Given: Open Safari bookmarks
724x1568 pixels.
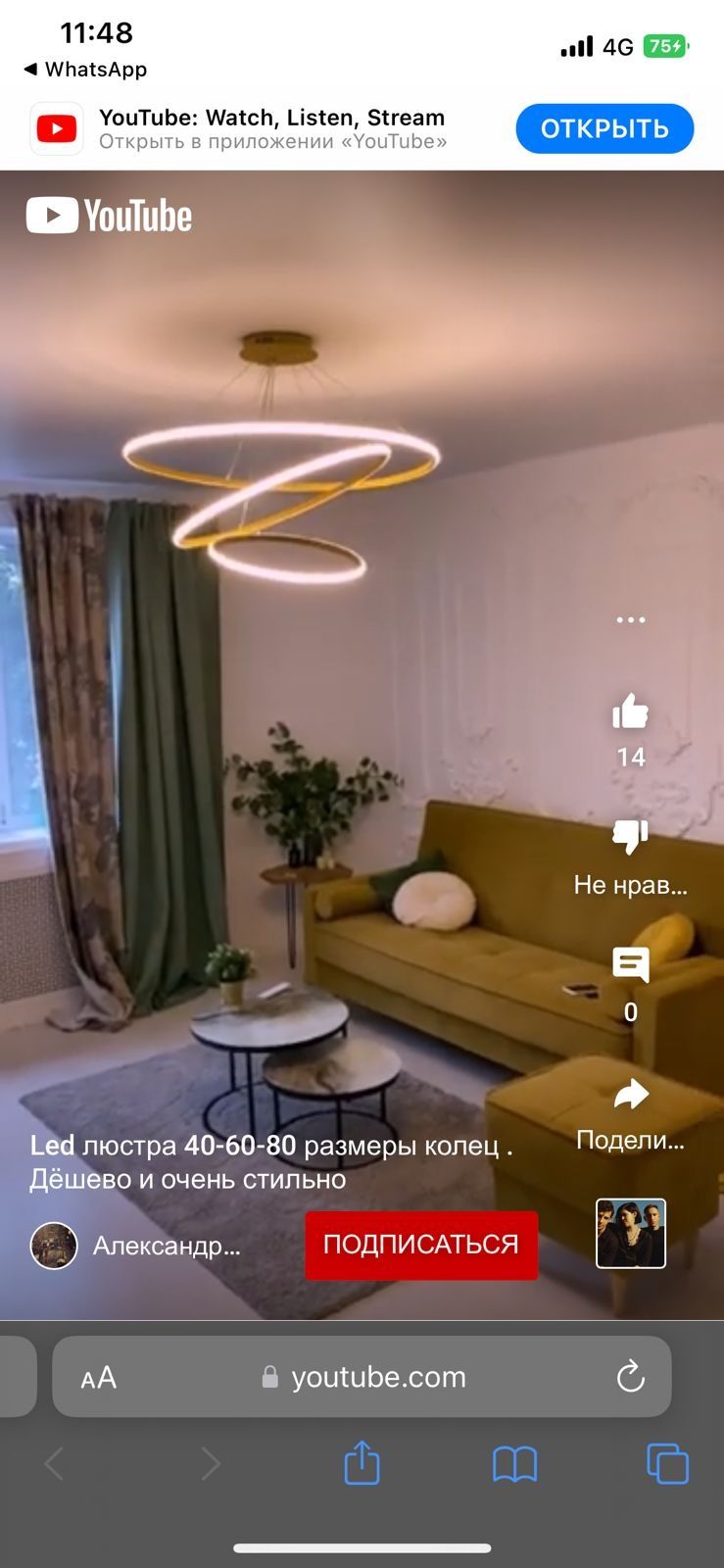Looking at the screenshot, I should (x=514, y=1464).
